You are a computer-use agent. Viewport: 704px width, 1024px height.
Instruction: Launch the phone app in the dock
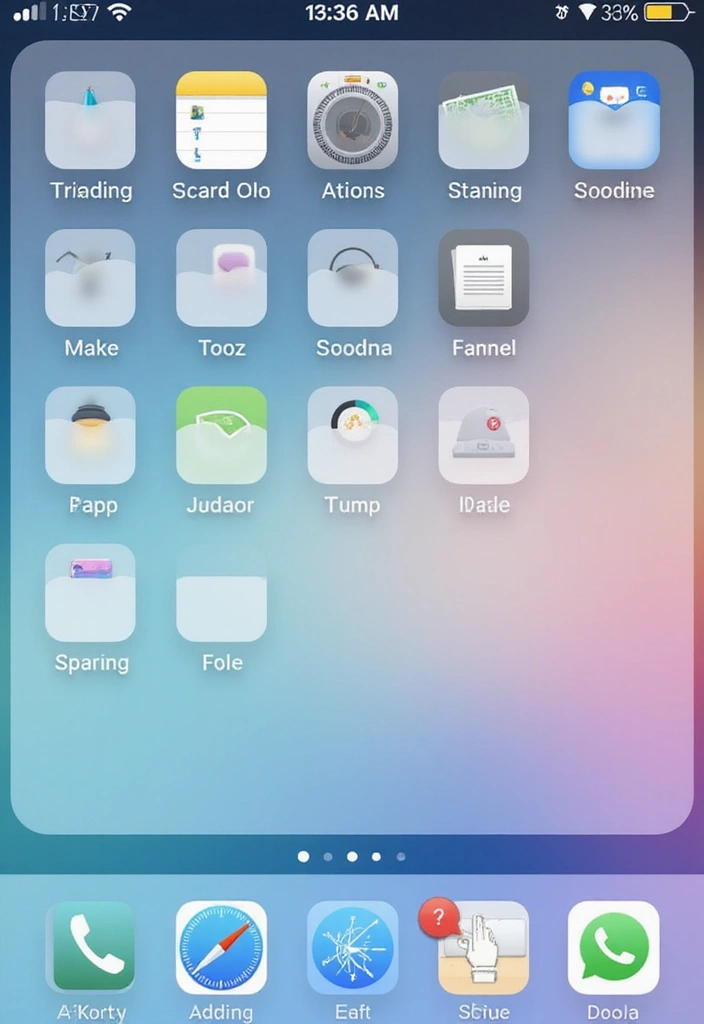click(90, 947)
